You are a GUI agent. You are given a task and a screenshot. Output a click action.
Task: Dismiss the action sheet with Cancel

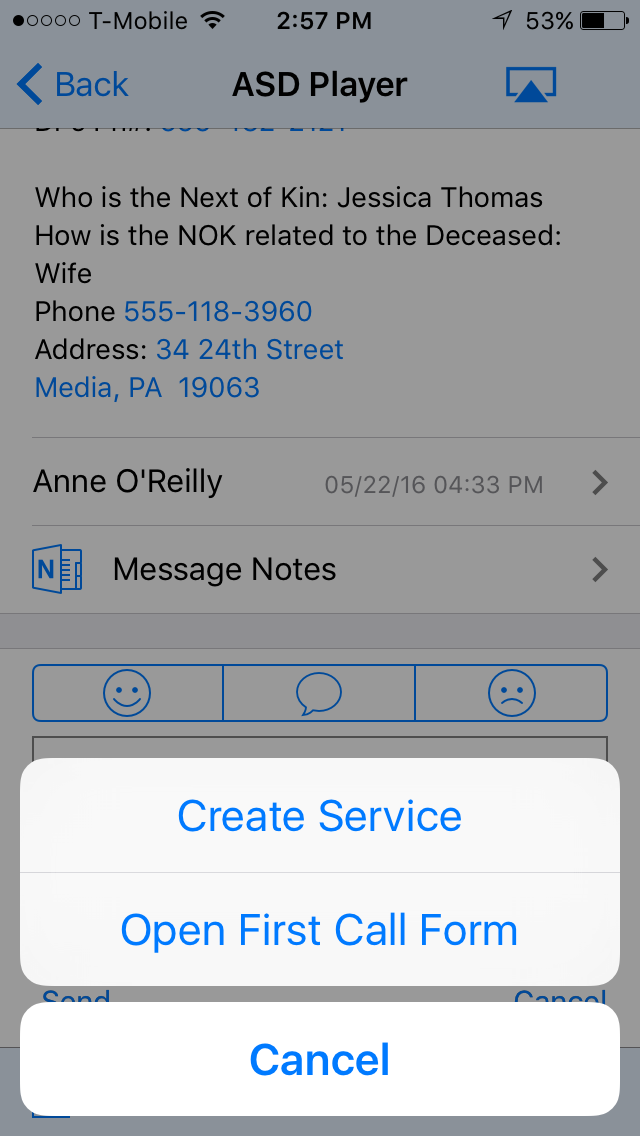320,1059
